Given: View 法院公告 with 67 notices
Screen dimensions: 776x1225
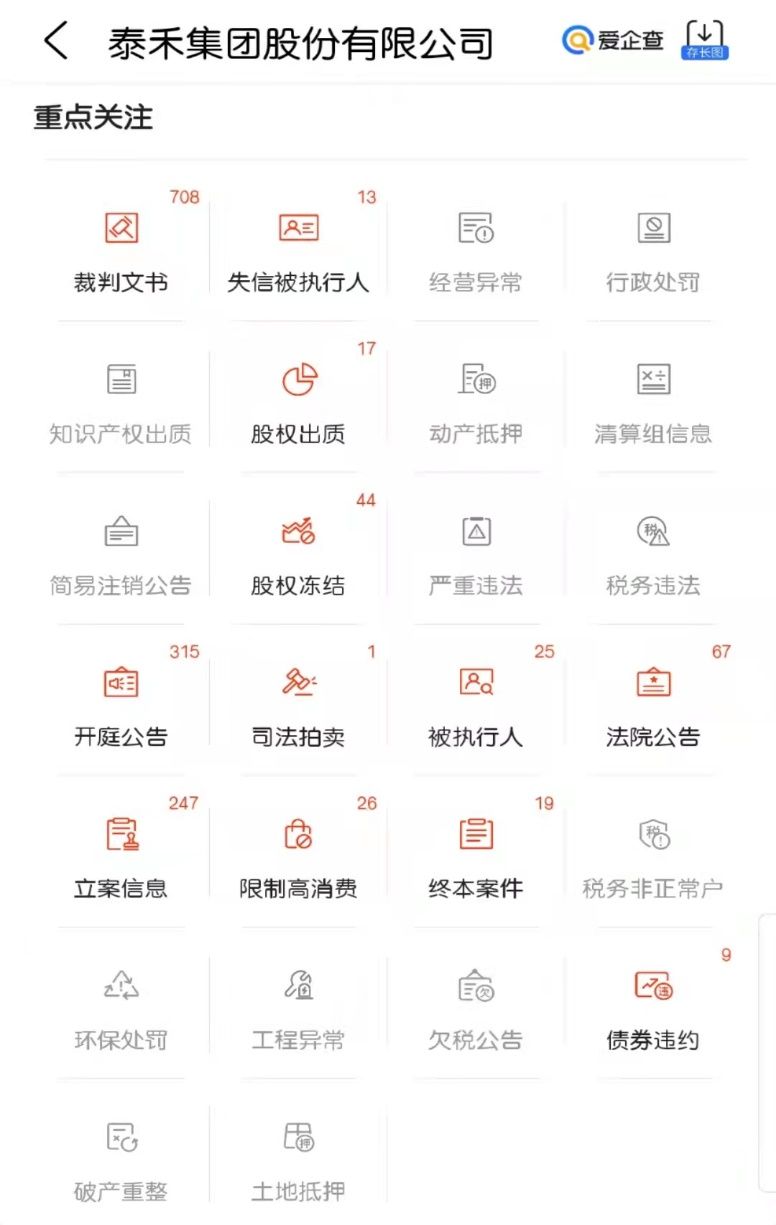Looking at the screenshot, I should (x=653, y=707).
